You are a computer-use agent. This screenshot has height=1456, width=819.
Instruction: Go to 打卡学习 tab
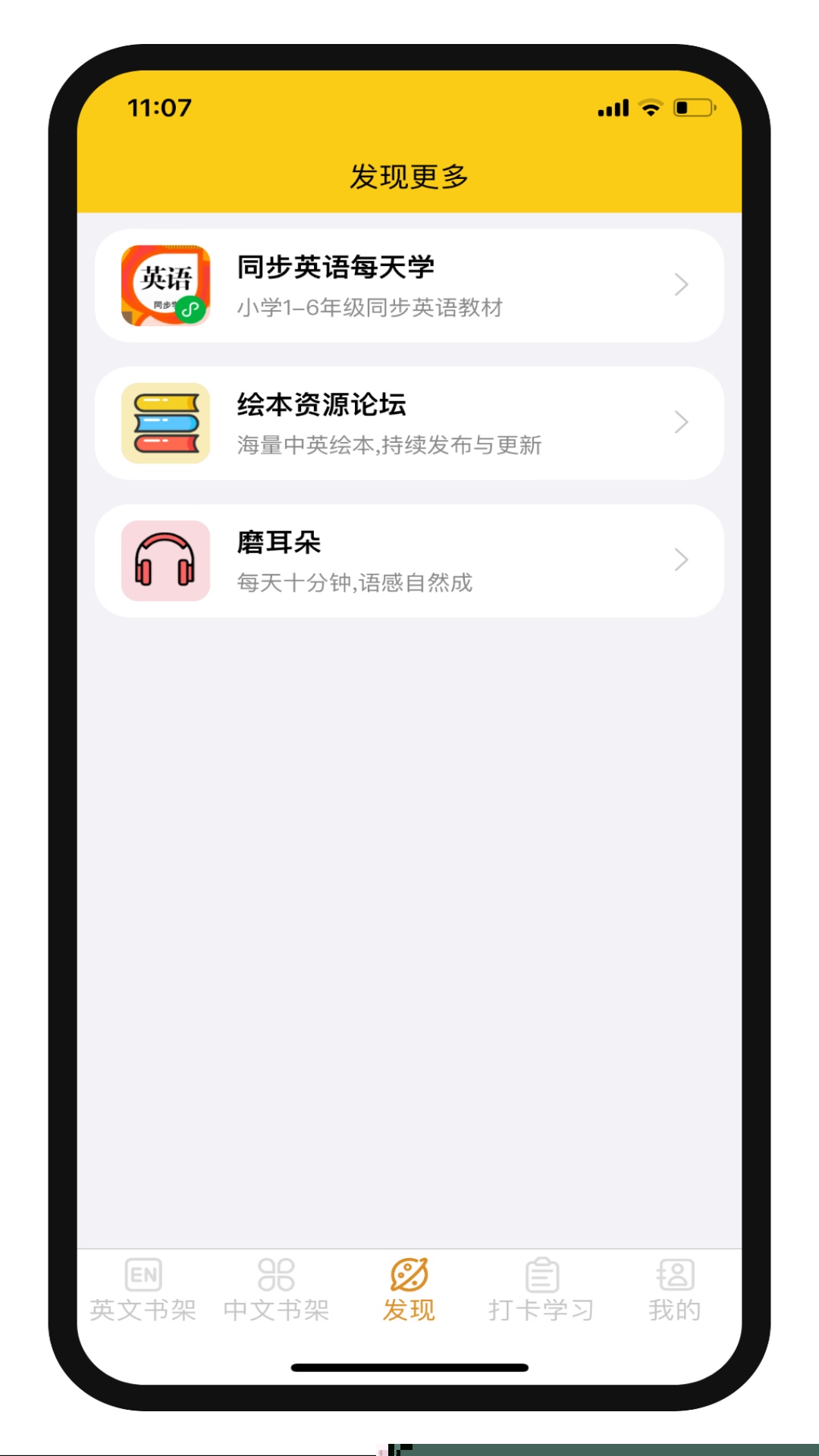pos(541,1290)
